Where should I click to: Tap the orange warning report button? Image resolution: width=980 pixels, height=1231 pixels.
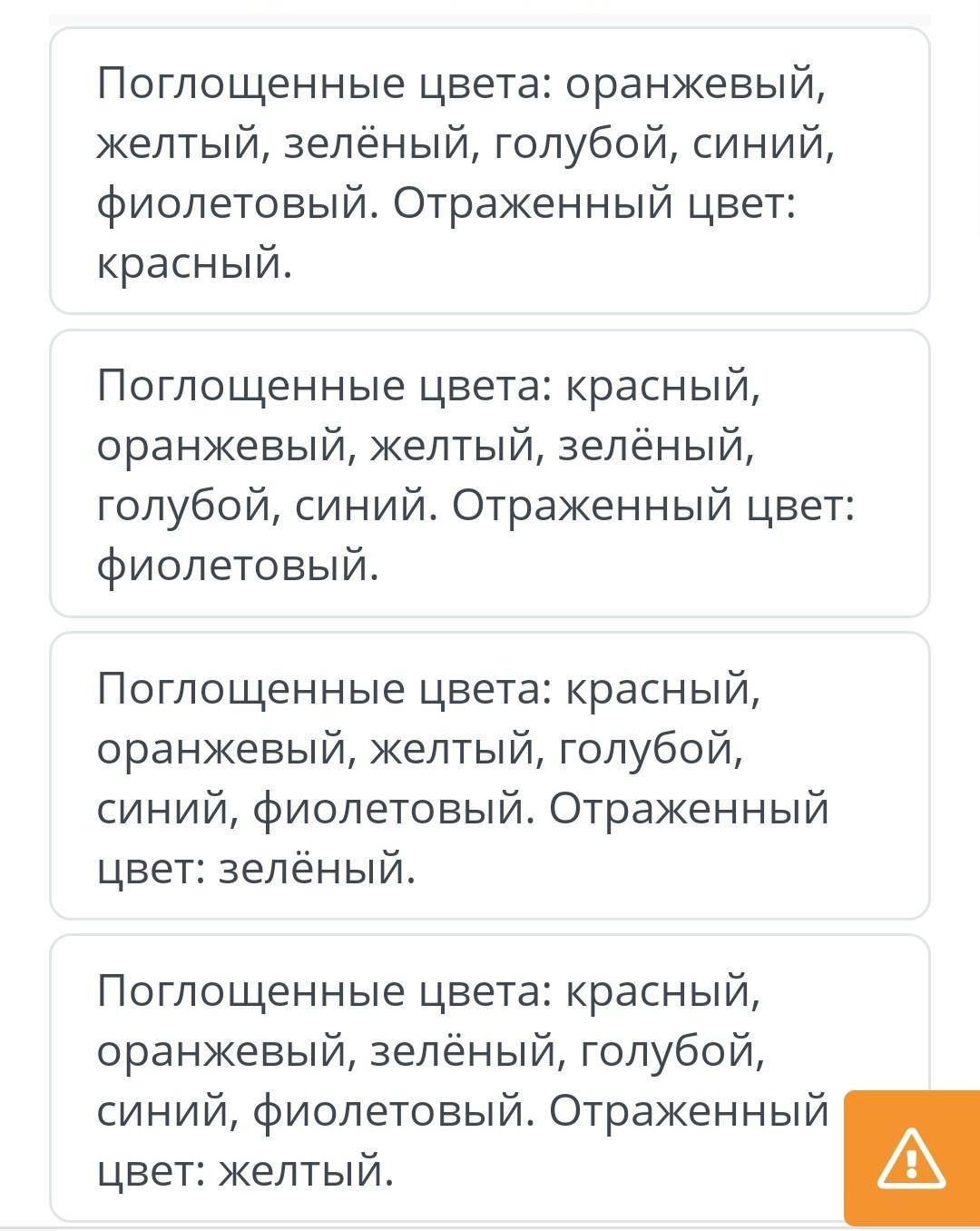tap(911, 1158)
